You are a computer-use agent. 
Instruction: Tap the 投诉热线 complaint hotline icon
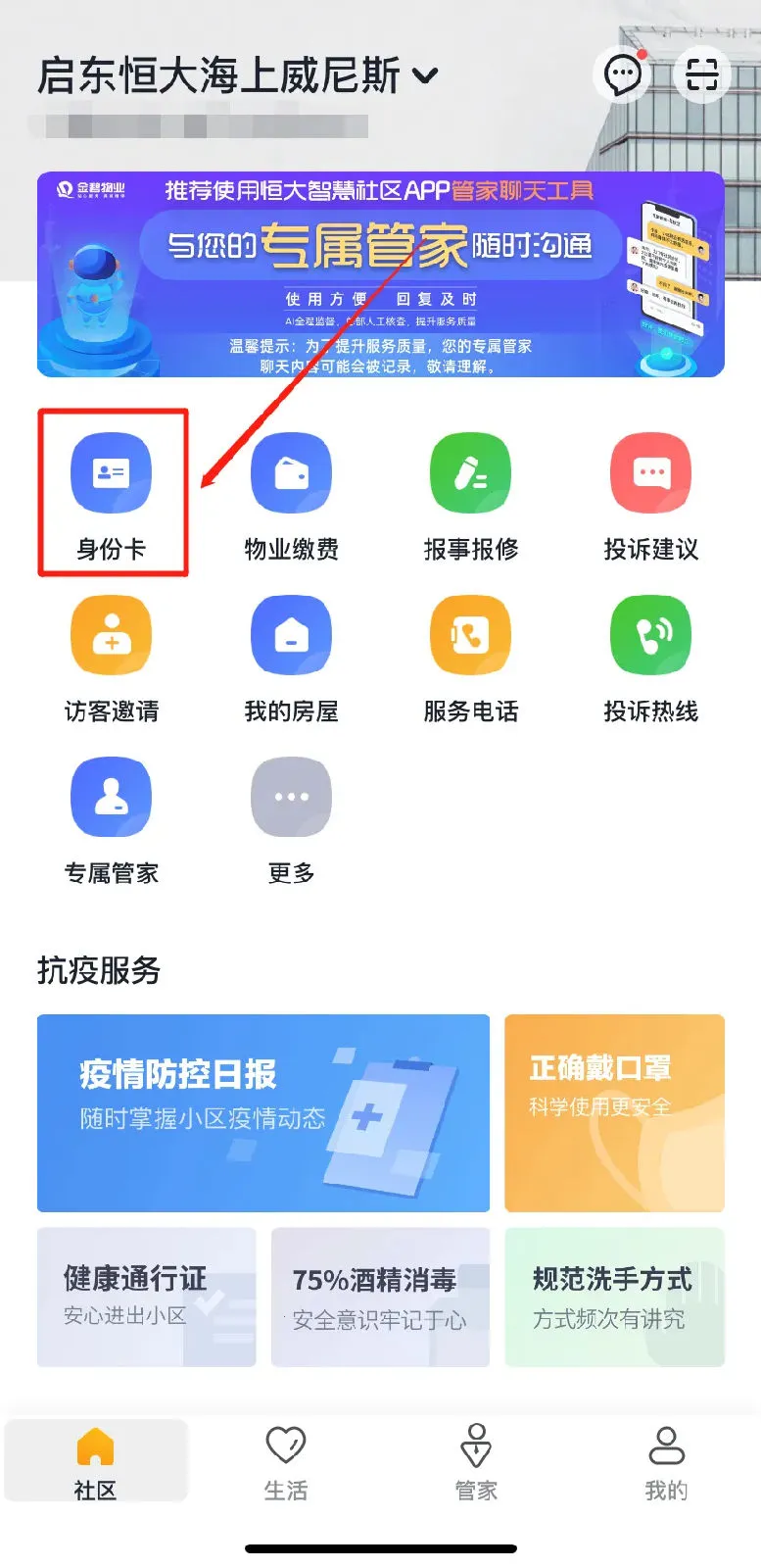[x=649, y=634]
